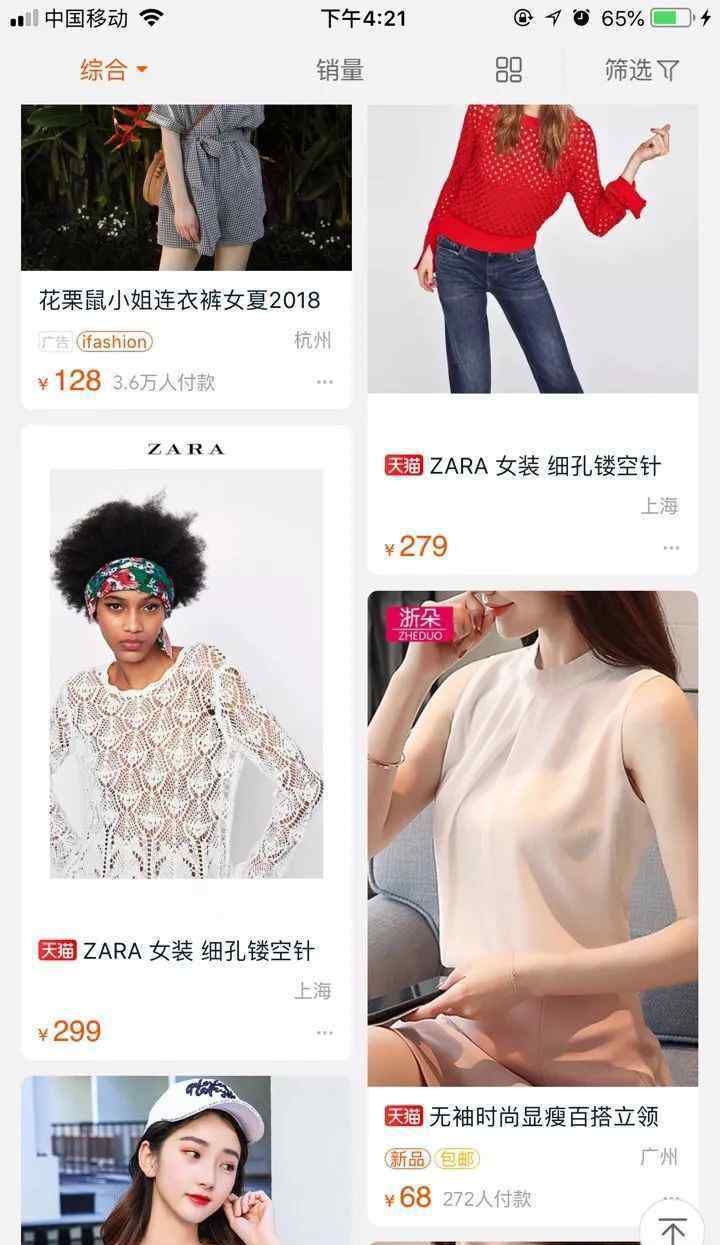
Task: View the red ZARA top priced ¥279
Action: (x=532, y=250)
